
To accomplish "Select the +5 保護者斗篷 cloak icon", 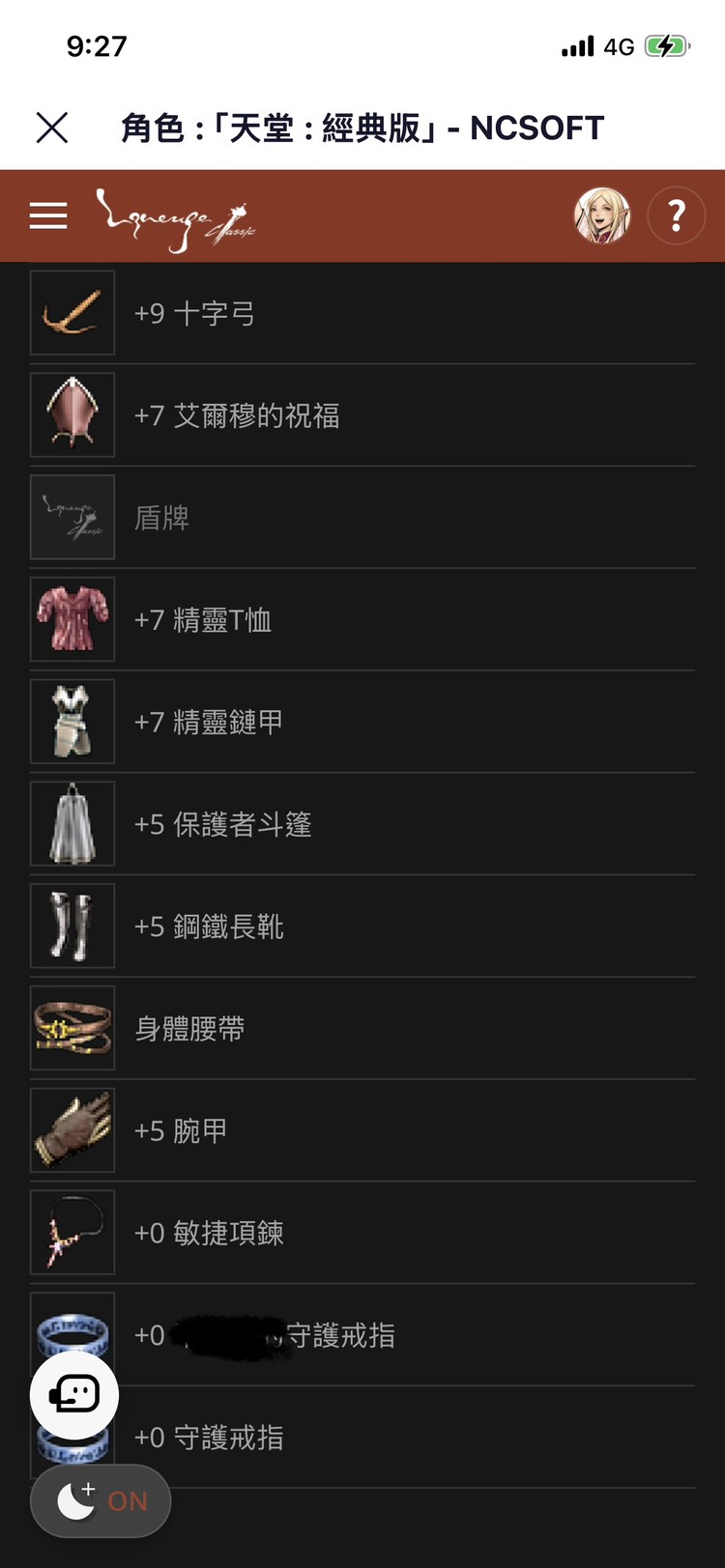I will pyautogui.click(x=72, y=823).
